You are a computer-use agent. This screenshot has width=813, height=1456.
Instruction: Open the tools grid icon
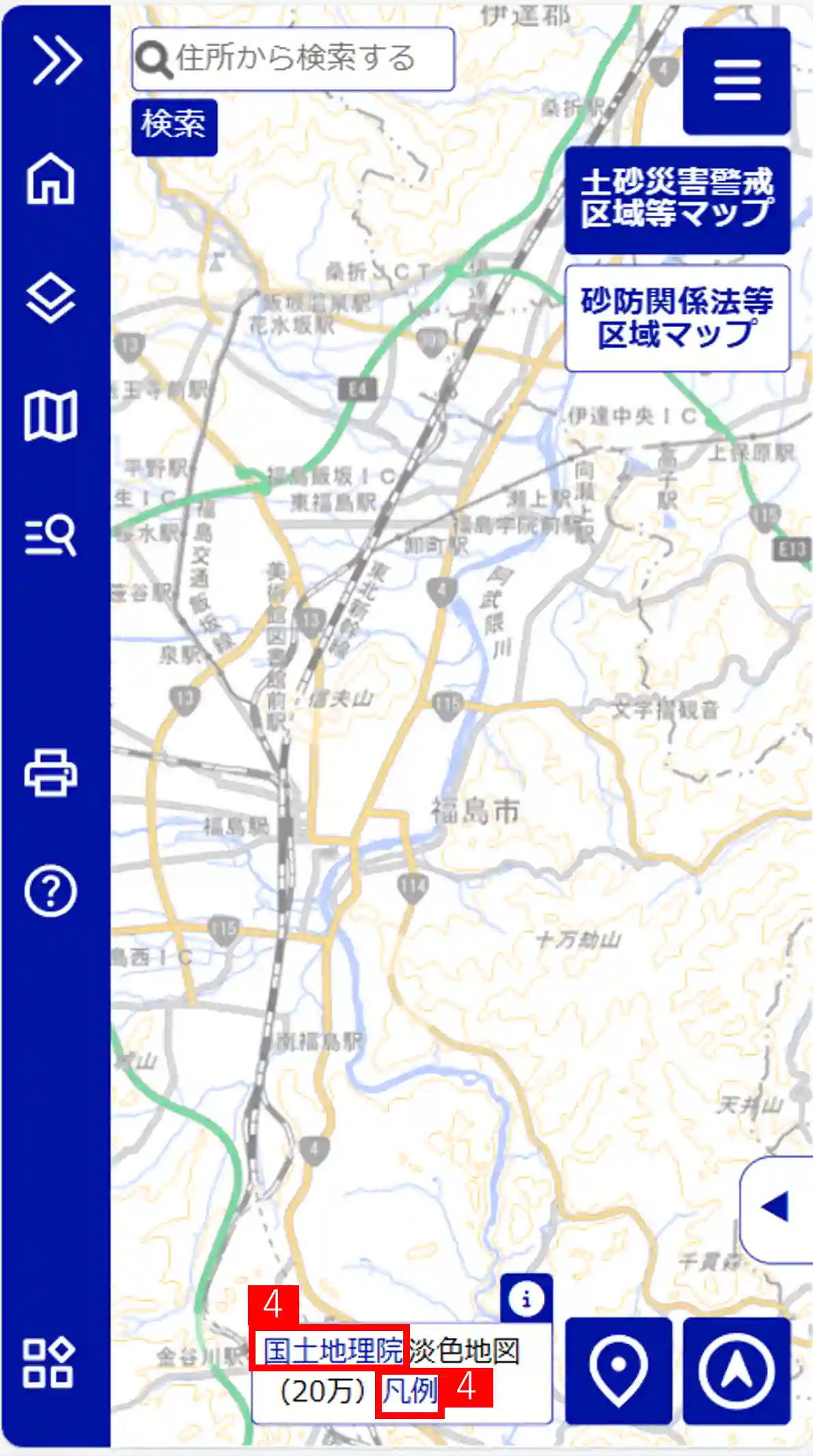pyautogui.click(x=49, y=1362)
